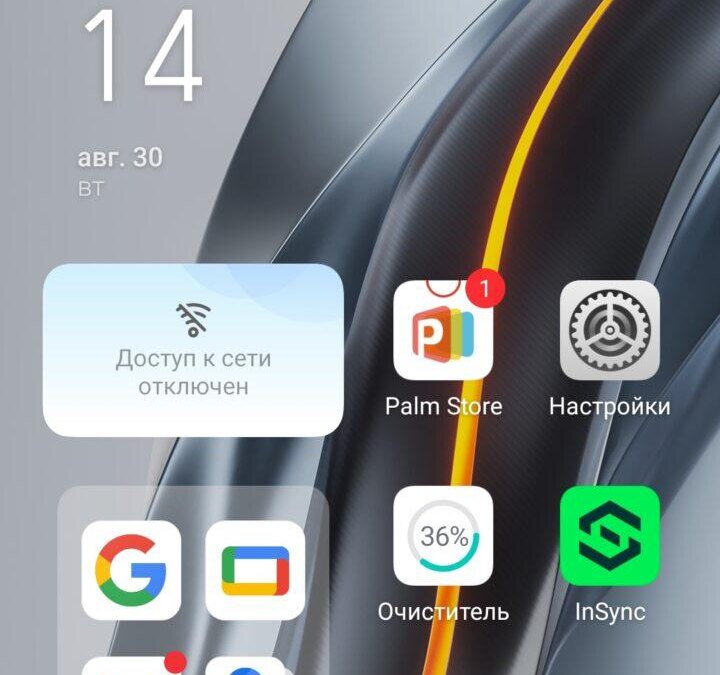Image resolution: width=720 pixels, height=675 pixels.
Task: Open the Palm Store app
Action: click(443, 331)
